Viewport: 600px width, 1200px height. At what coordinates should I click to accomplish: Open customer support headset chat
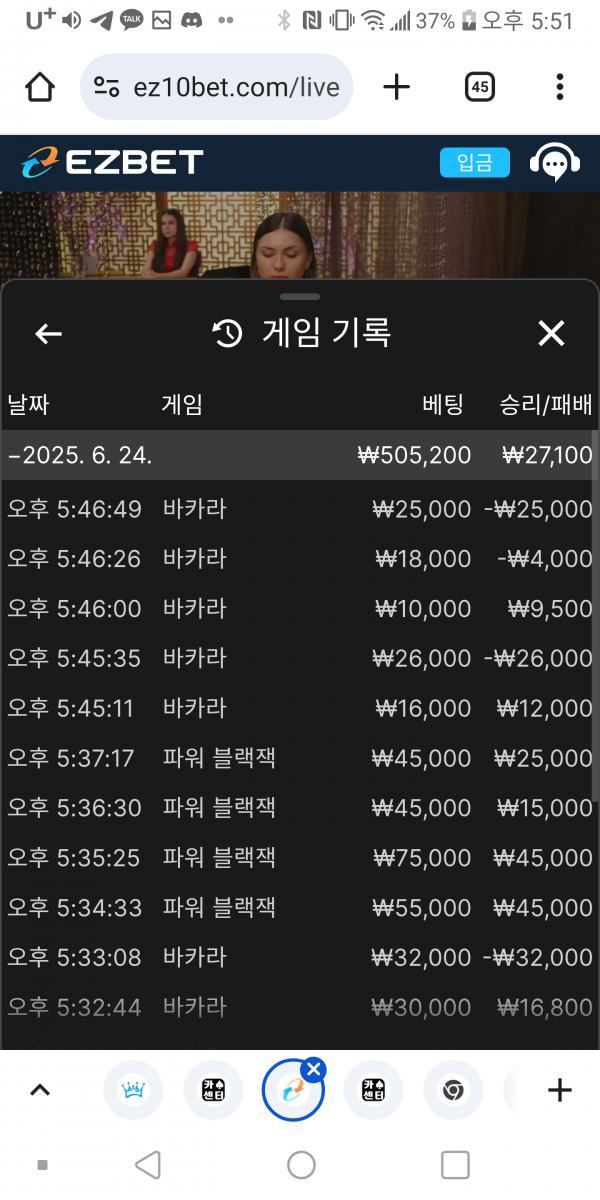point(555,162)
